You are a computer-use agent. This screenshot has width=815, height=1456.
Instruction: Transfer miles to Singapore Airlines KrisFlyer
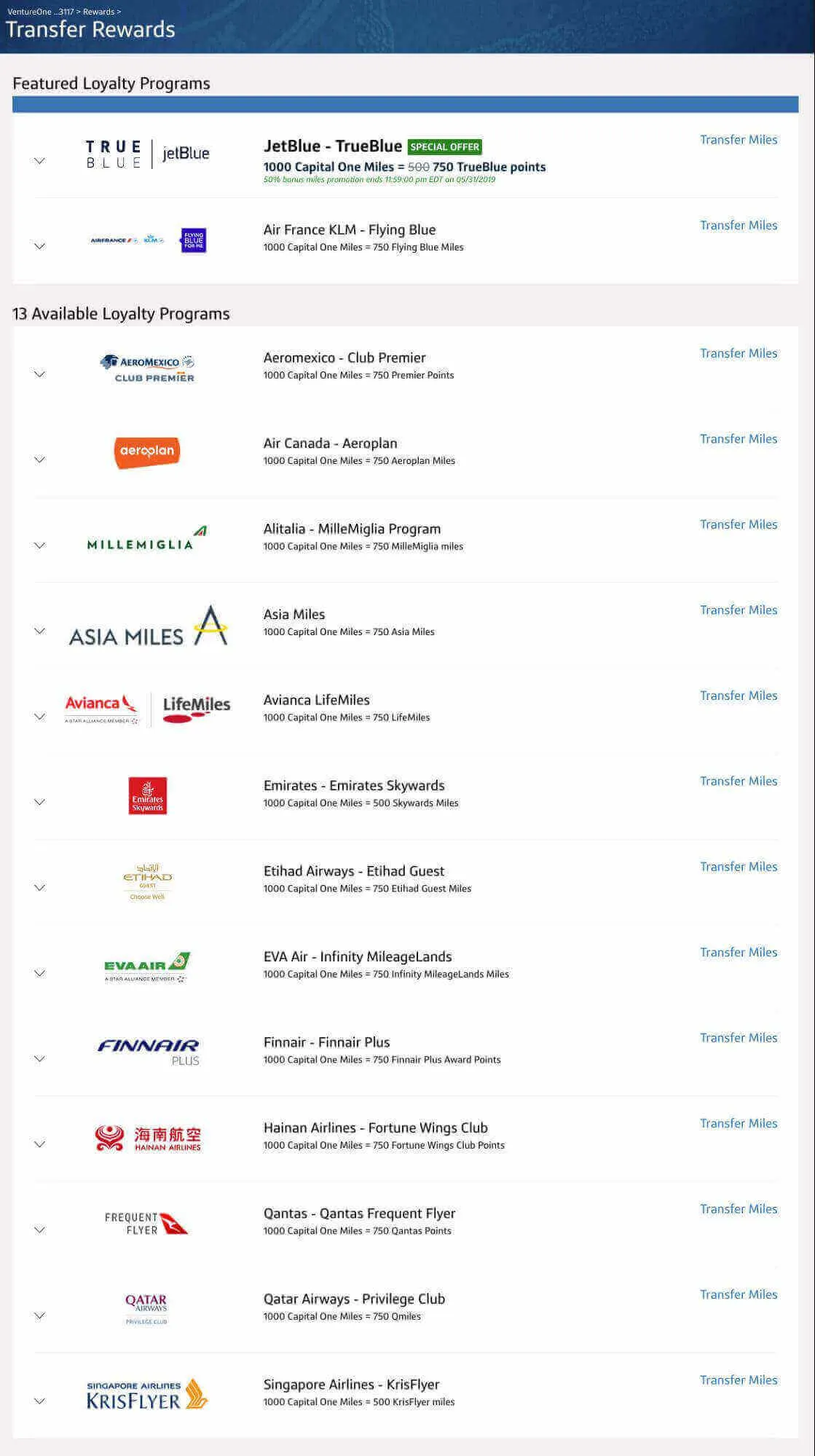[739, 1380]
